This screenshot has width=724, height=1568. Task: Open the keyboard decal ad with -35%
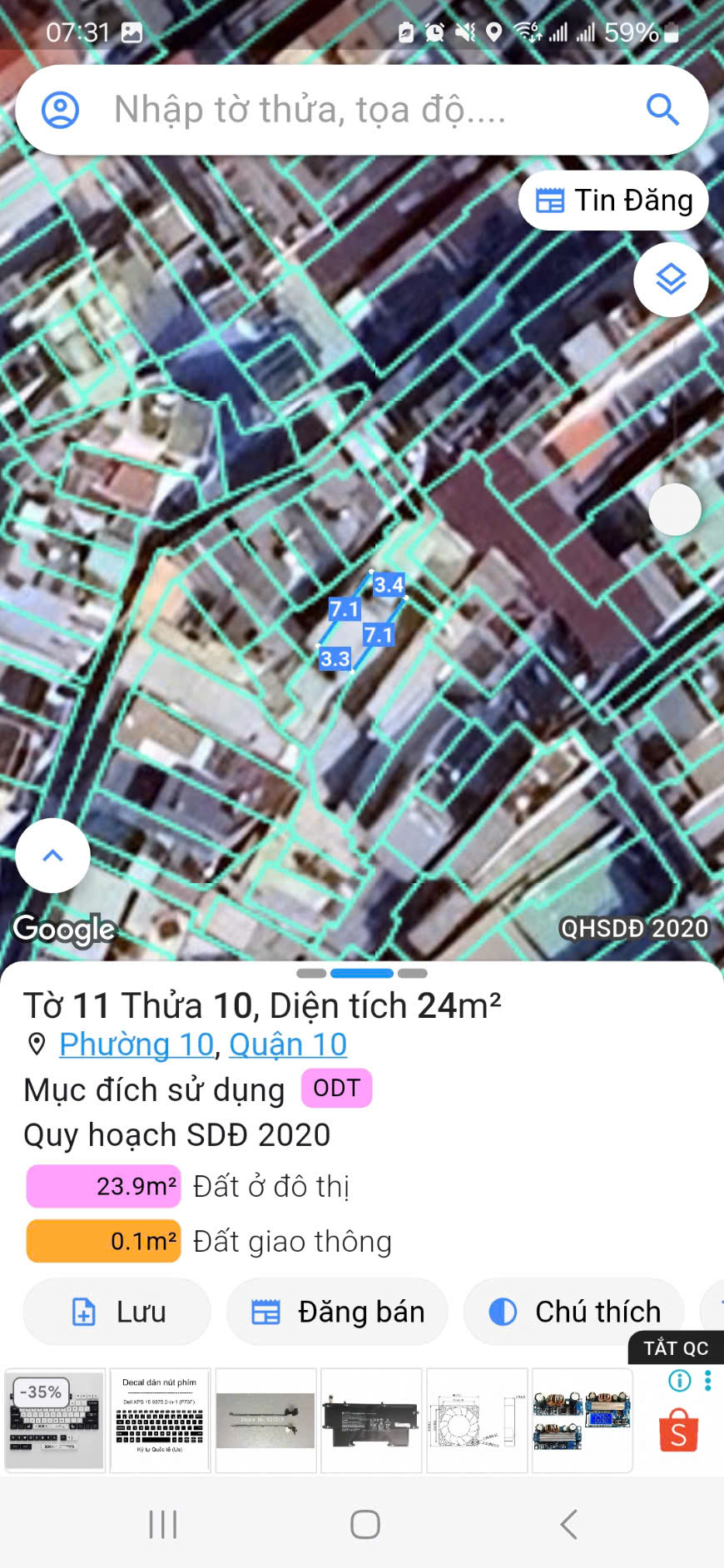[55, 1420]
